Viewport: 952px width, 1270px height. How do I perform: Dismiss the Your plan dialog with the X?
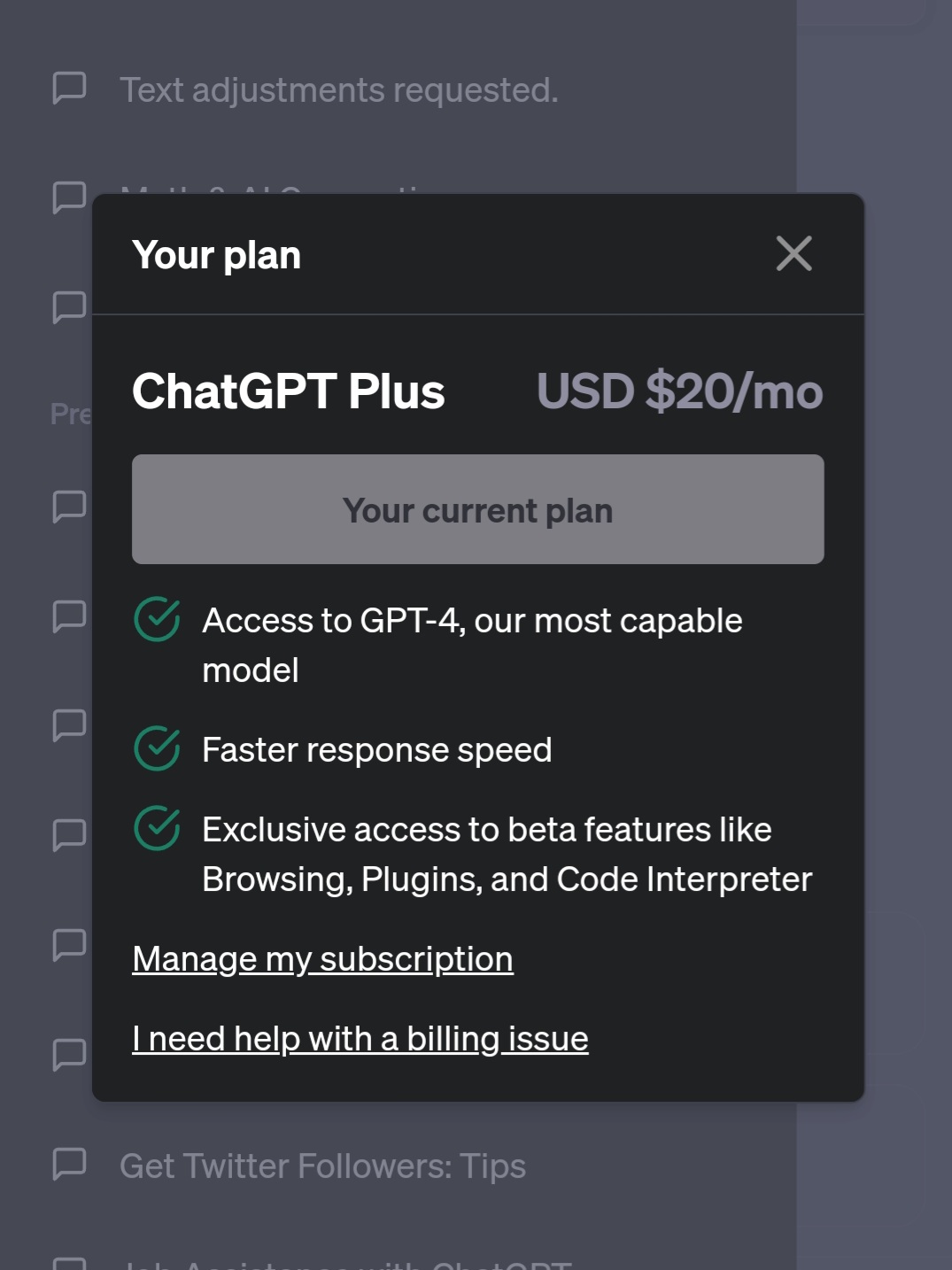793,254
